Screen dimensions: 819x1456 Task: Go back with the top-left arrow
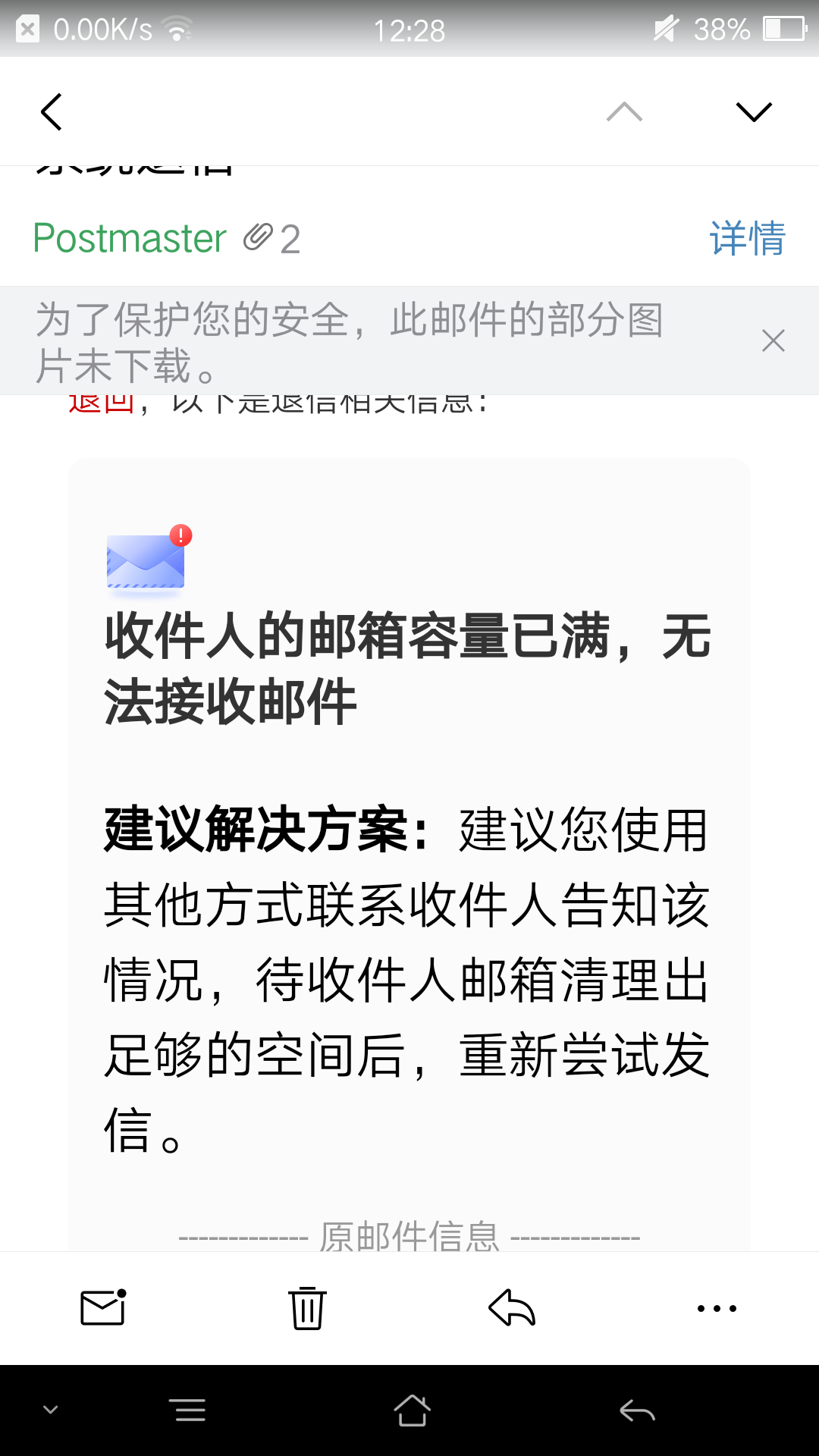(51, 112)
